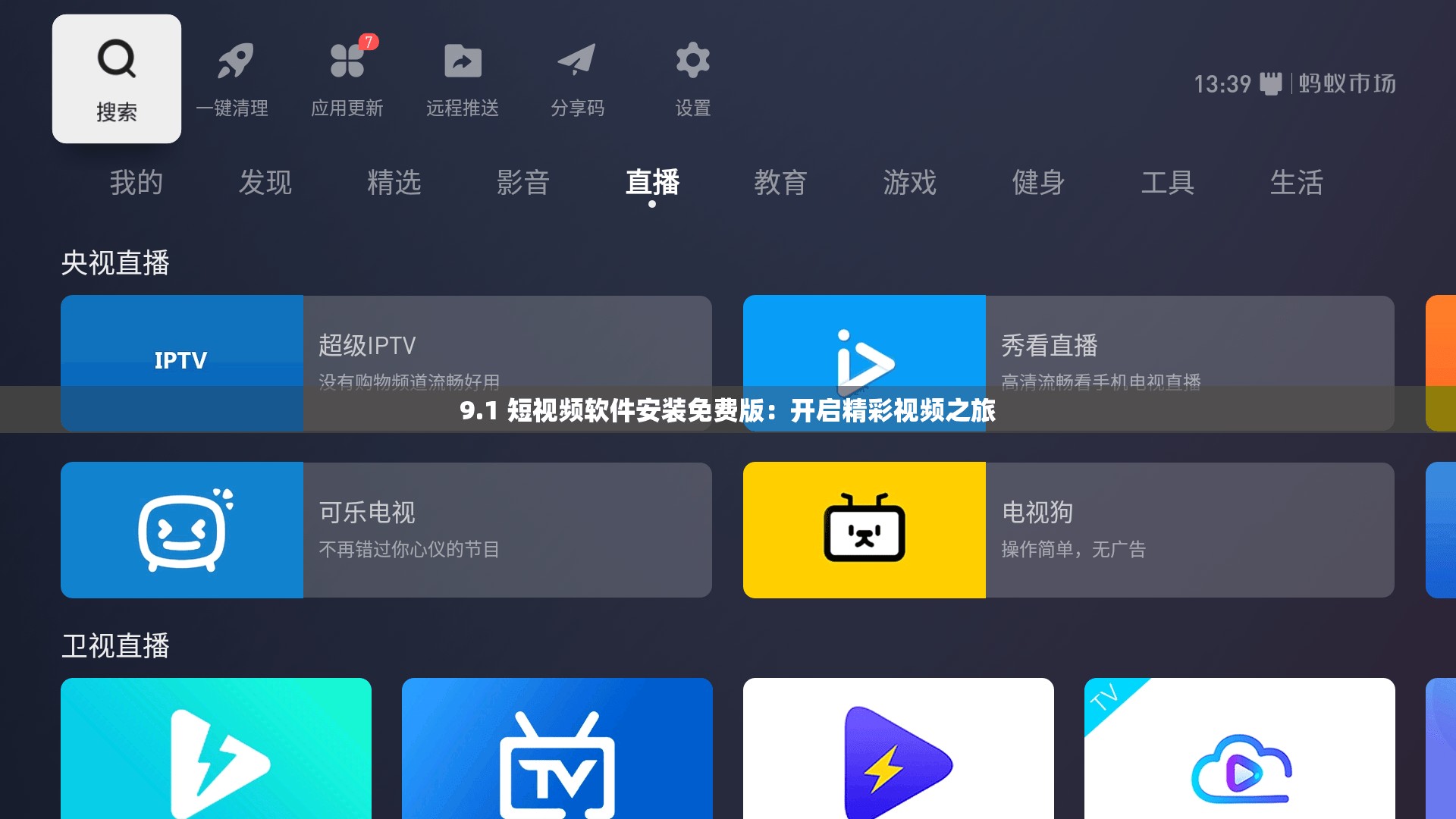The height and width of the screenshot is (819, 1456).
Task: Open the 电视狗 app card
Action: [x=1068, y=530]
